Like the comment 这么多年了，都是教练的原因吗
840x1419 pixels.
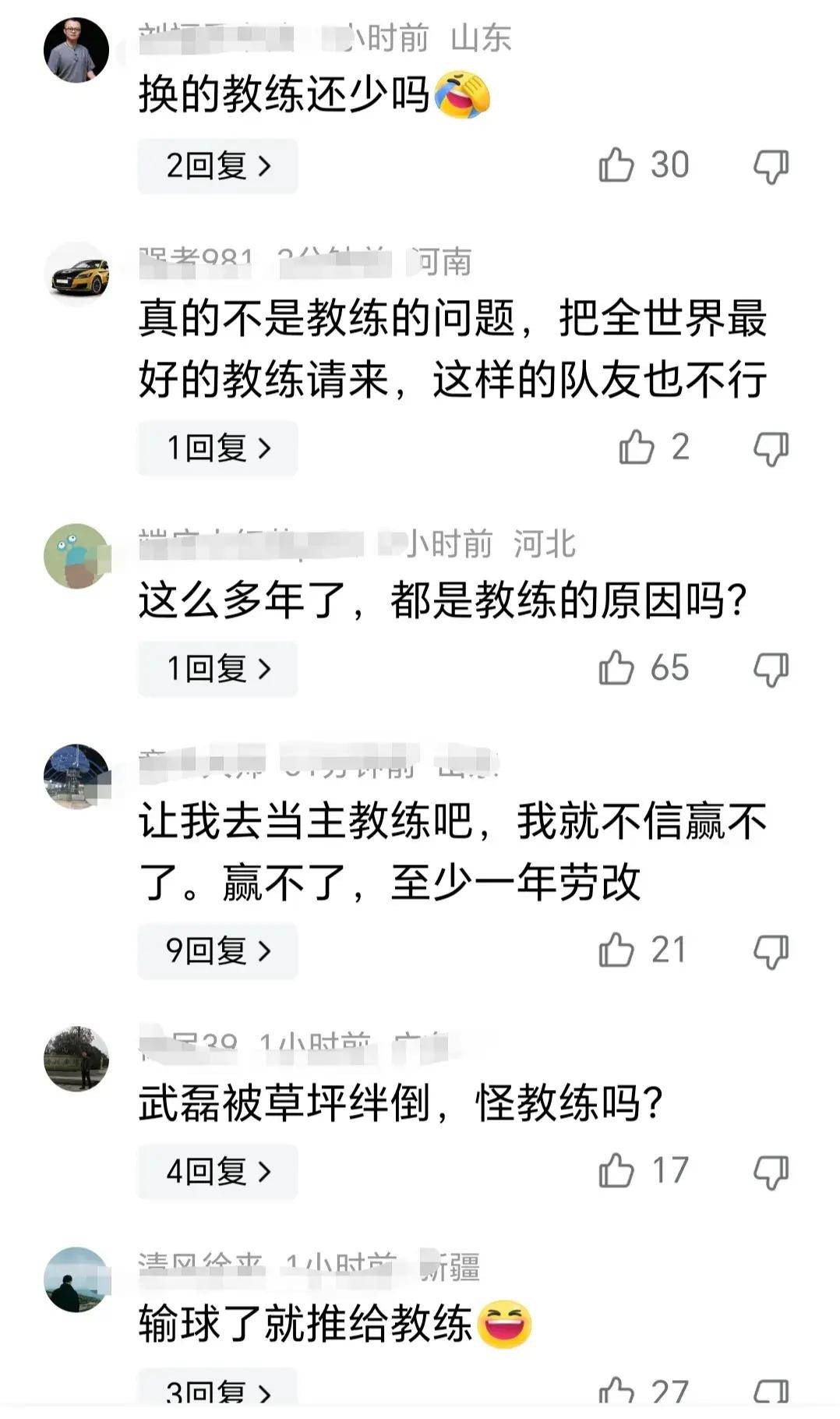point(616,668)
